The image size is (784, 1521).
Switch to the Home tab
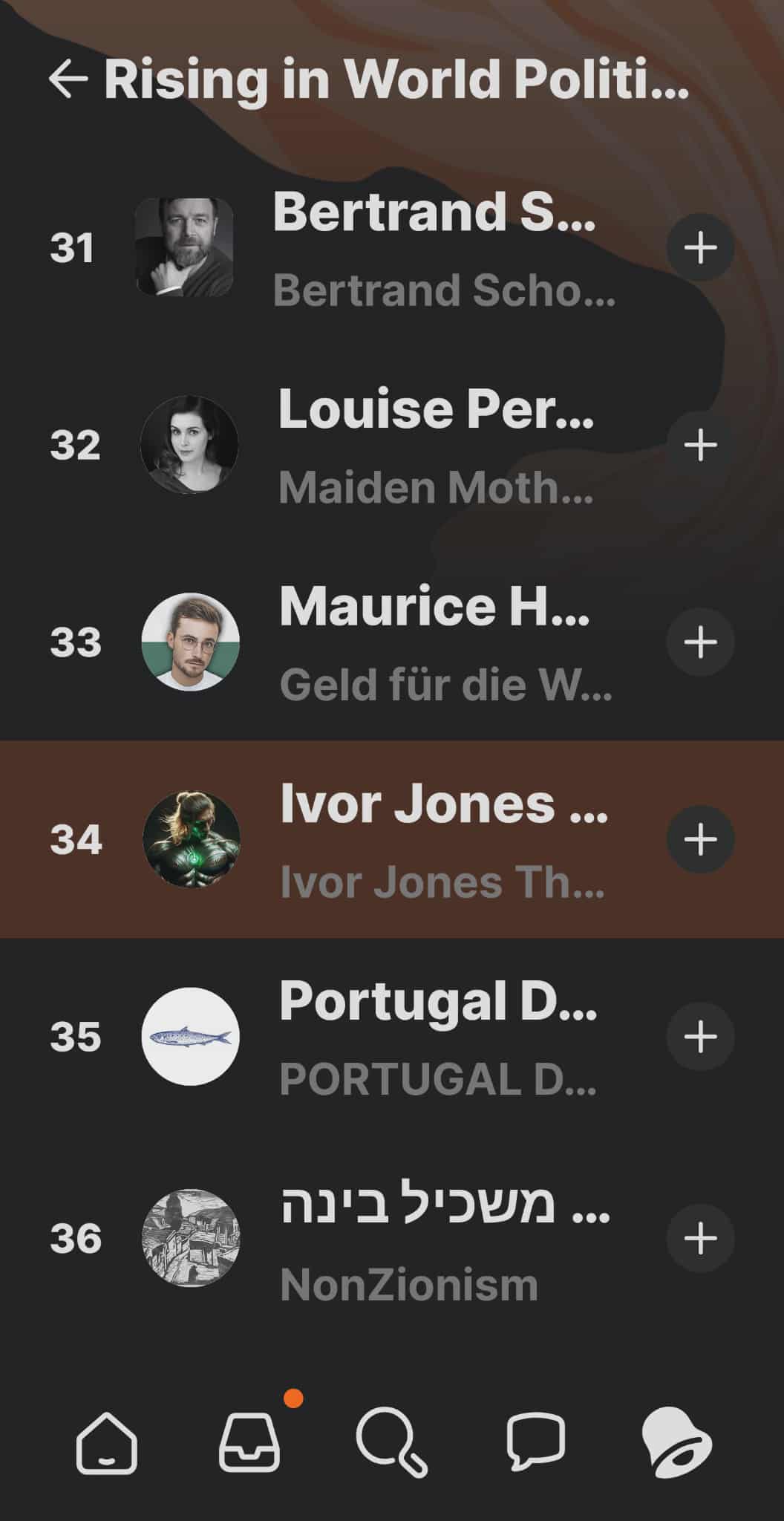click(106, 1442)
